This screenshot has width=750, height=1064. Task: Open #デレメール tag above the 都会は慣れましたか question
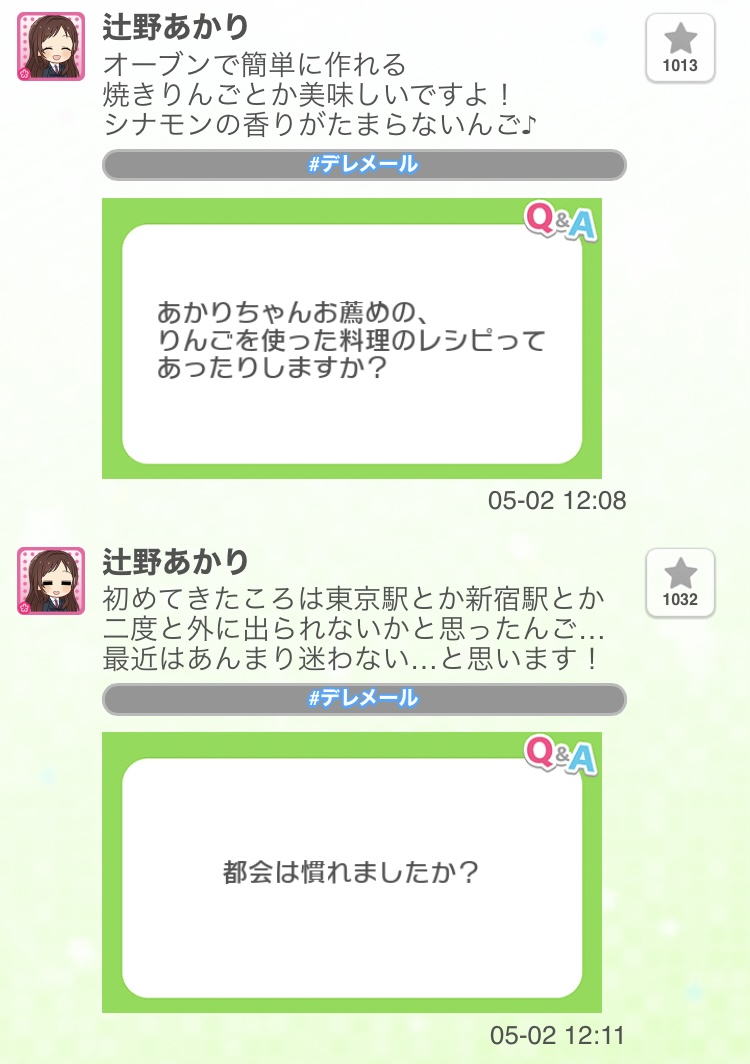pyautogui.click(x=364, y=698)
